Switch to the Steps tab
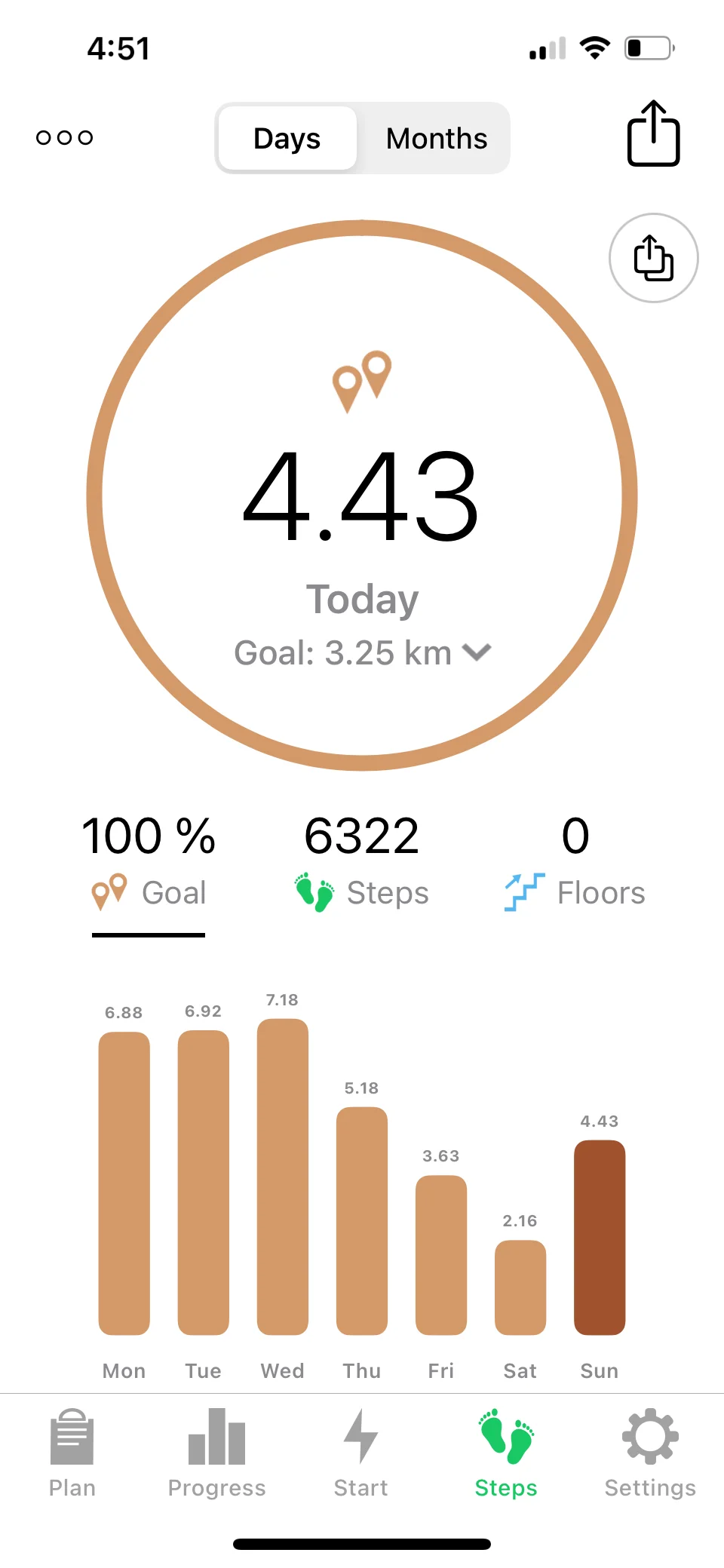This screenshot has height=1568, width=724. pos(506,1453)
